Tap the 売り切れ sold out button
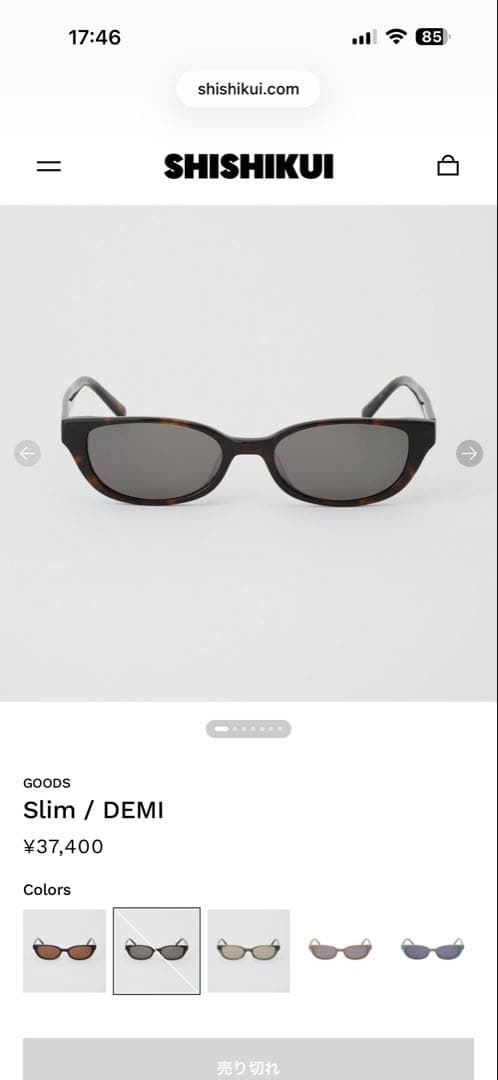Image resolution: width=498 pixels, height=1080 pixels. (x=249, y=1061)
